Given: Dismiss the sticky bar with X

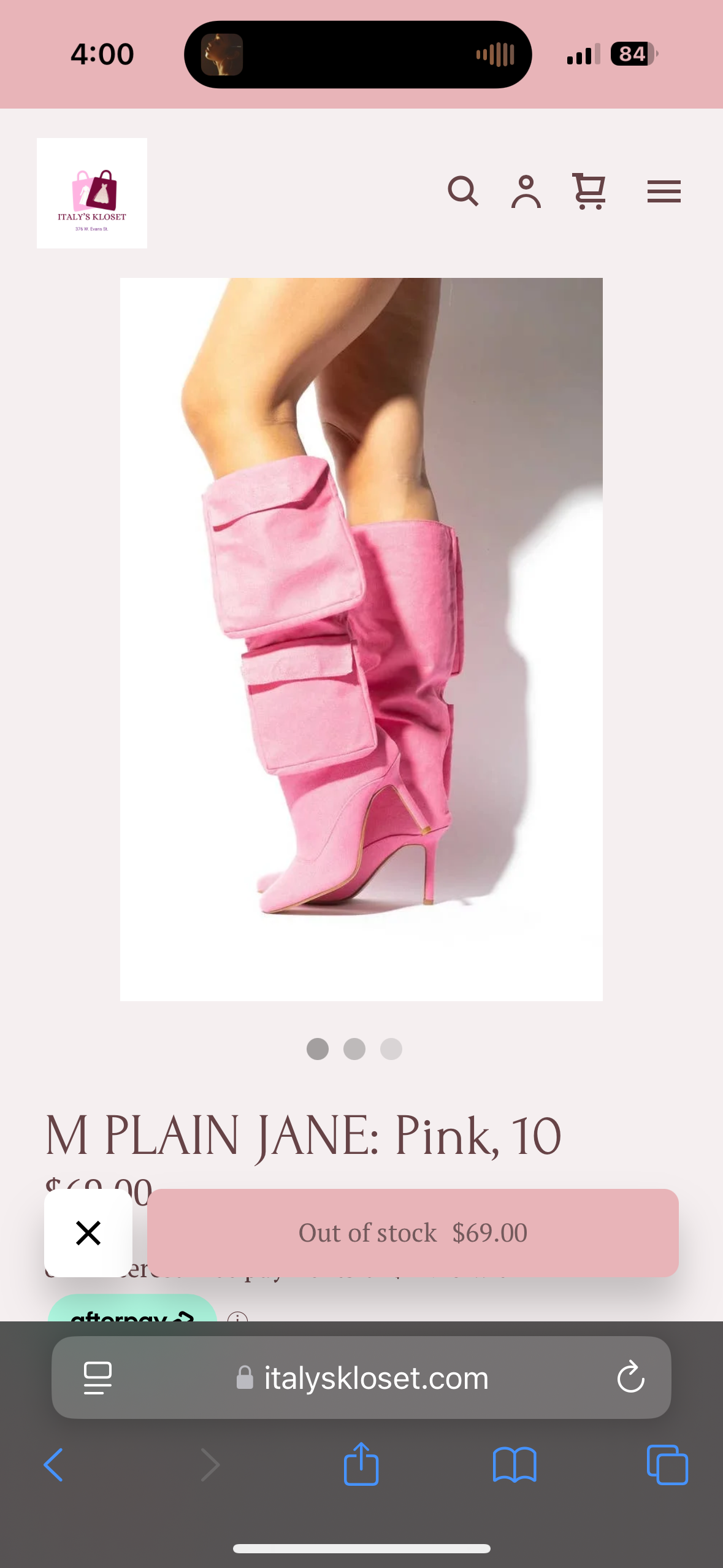Looking at the screenshot, I should tap(88, 1232).
